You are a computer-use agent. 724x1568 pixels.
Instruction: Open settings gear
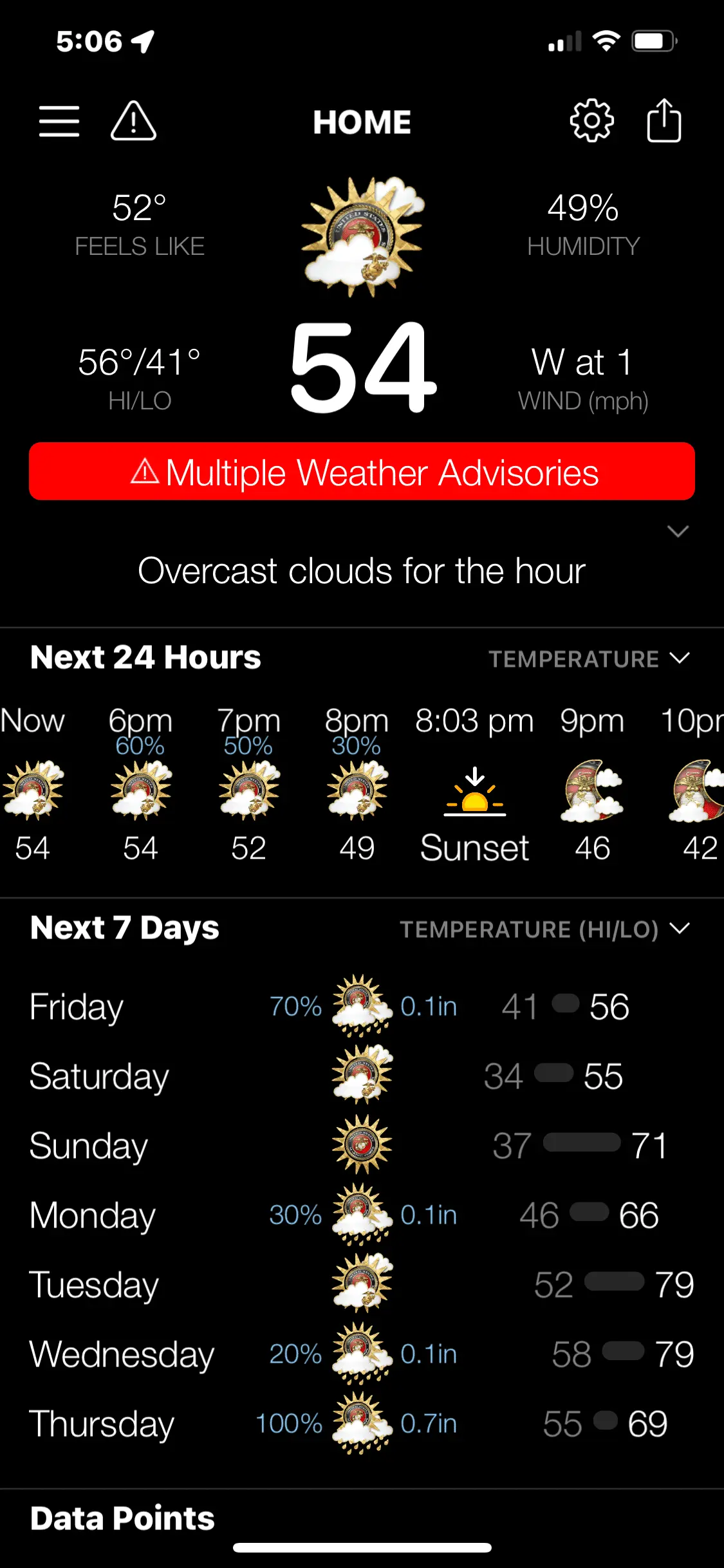(591, 121)
